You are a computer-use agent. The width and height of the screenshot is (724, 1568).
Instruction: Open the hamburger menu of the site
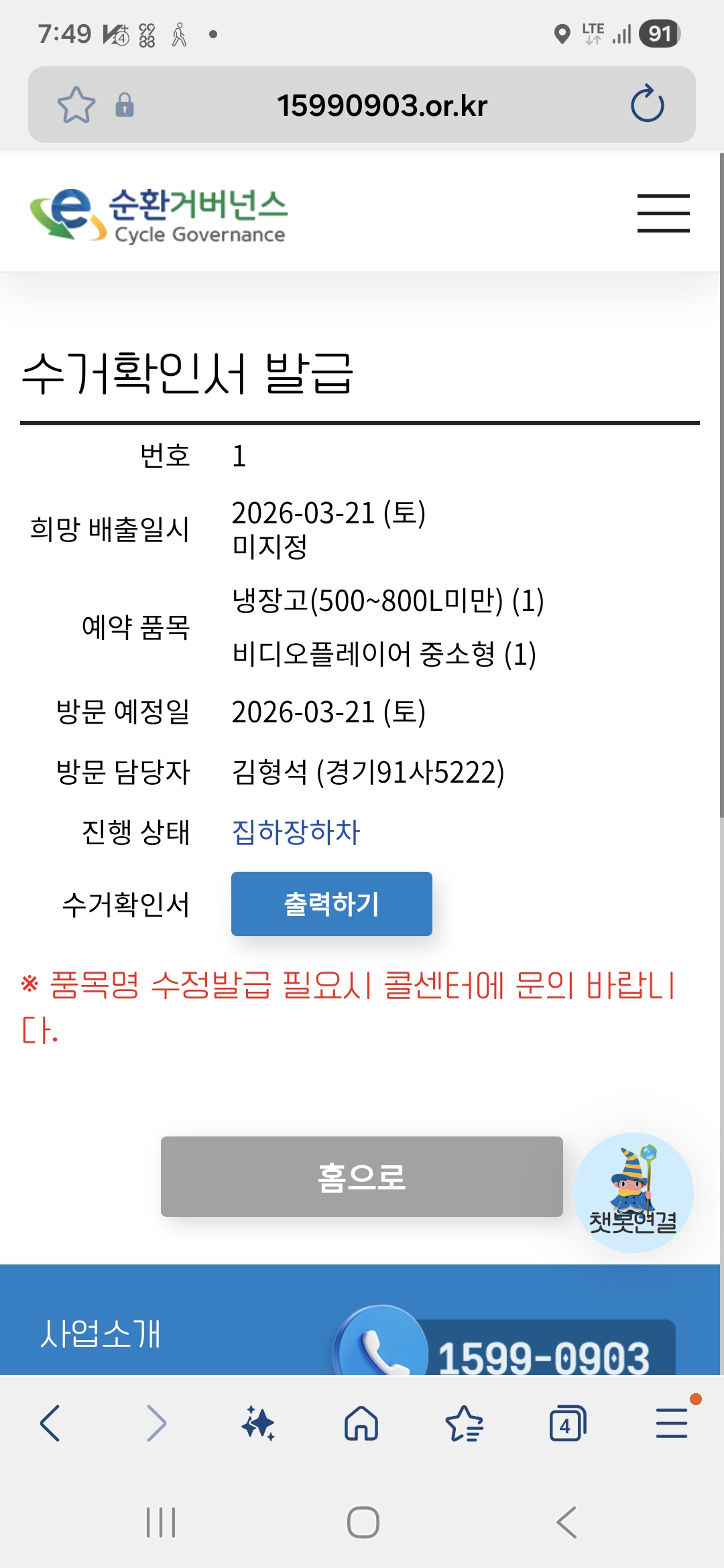663,214
